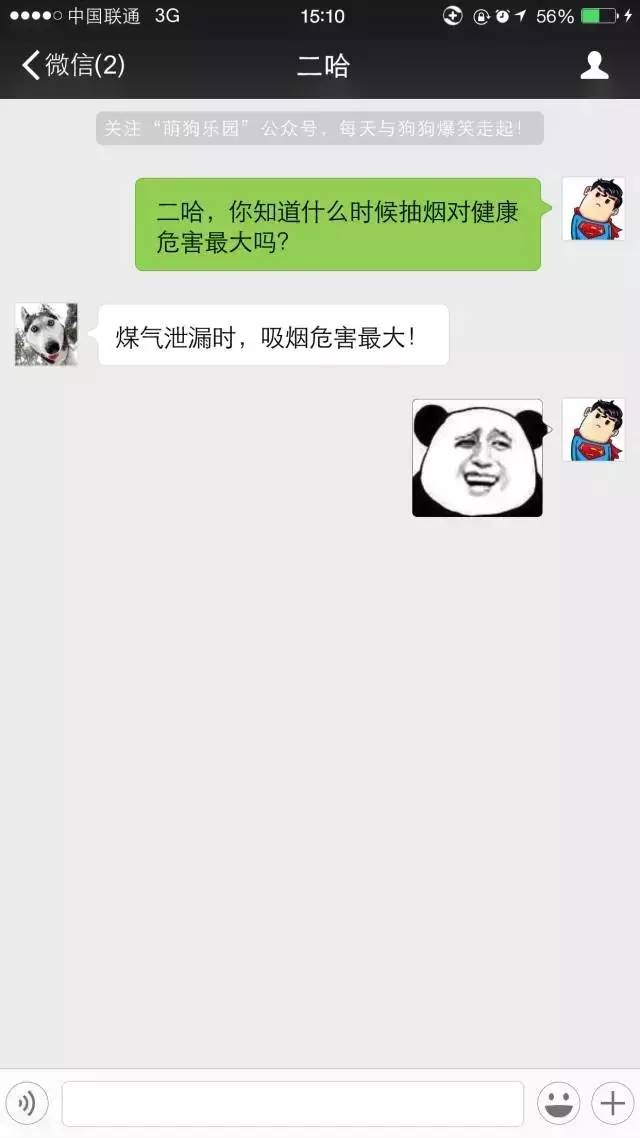Focus the message text field
640x1138 pixels.
pos(292,1103)
